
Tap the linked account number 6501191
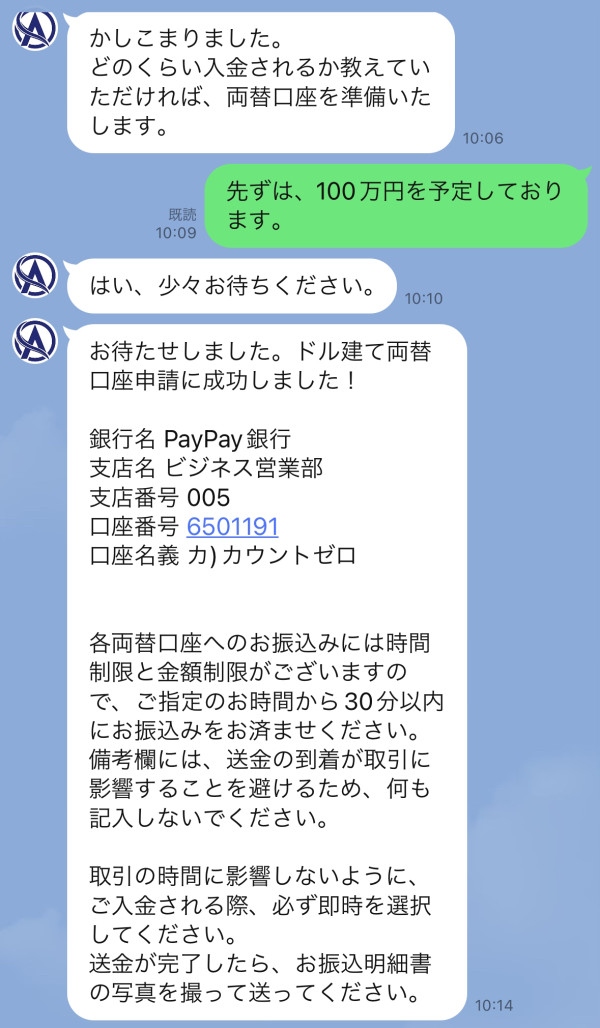233,526
